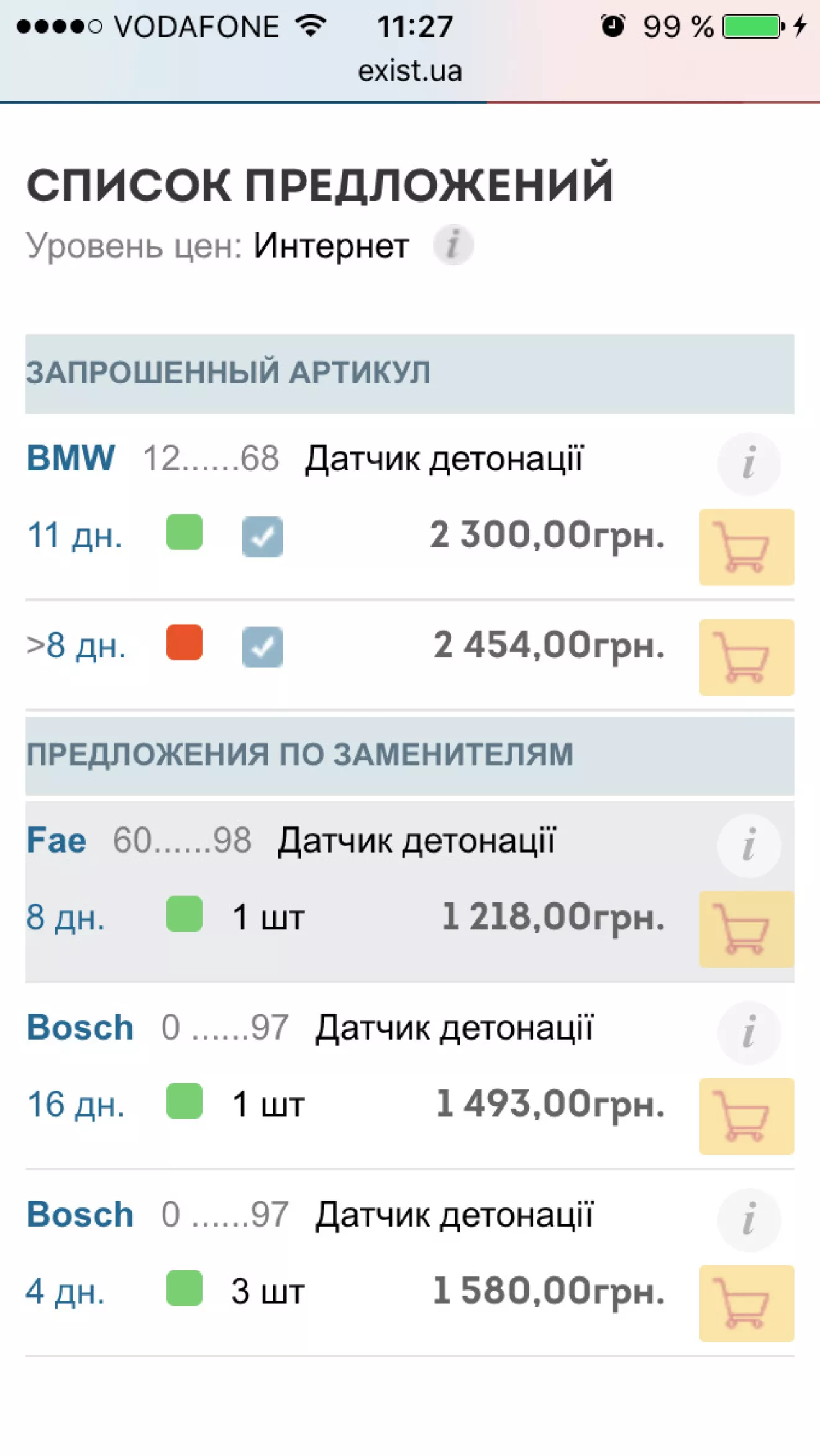Open the 16 дн. delivery term link

click(x=76, y=1104)
